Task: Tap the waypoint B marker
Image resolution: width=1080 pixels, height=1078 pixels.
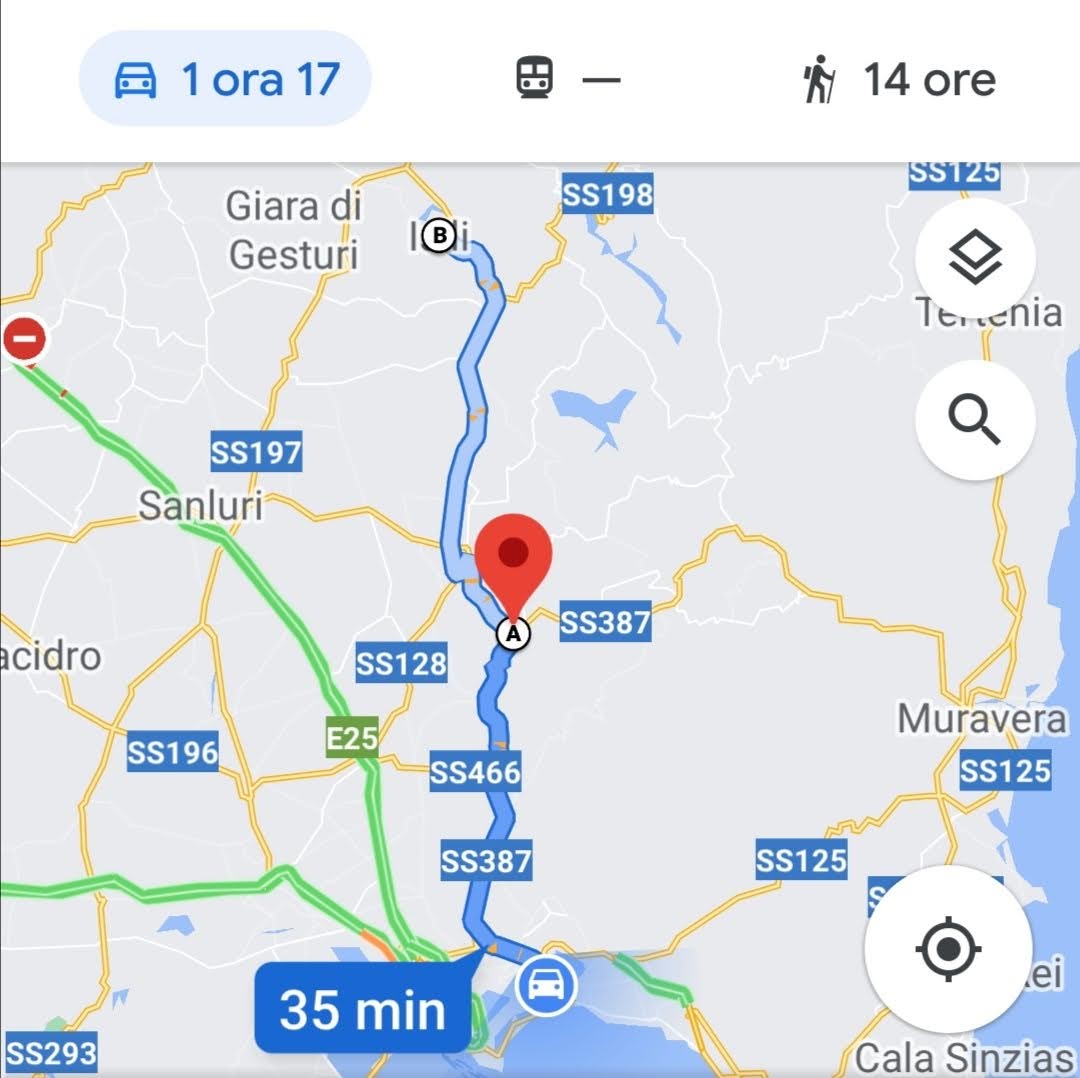Action: pos(437,237)
